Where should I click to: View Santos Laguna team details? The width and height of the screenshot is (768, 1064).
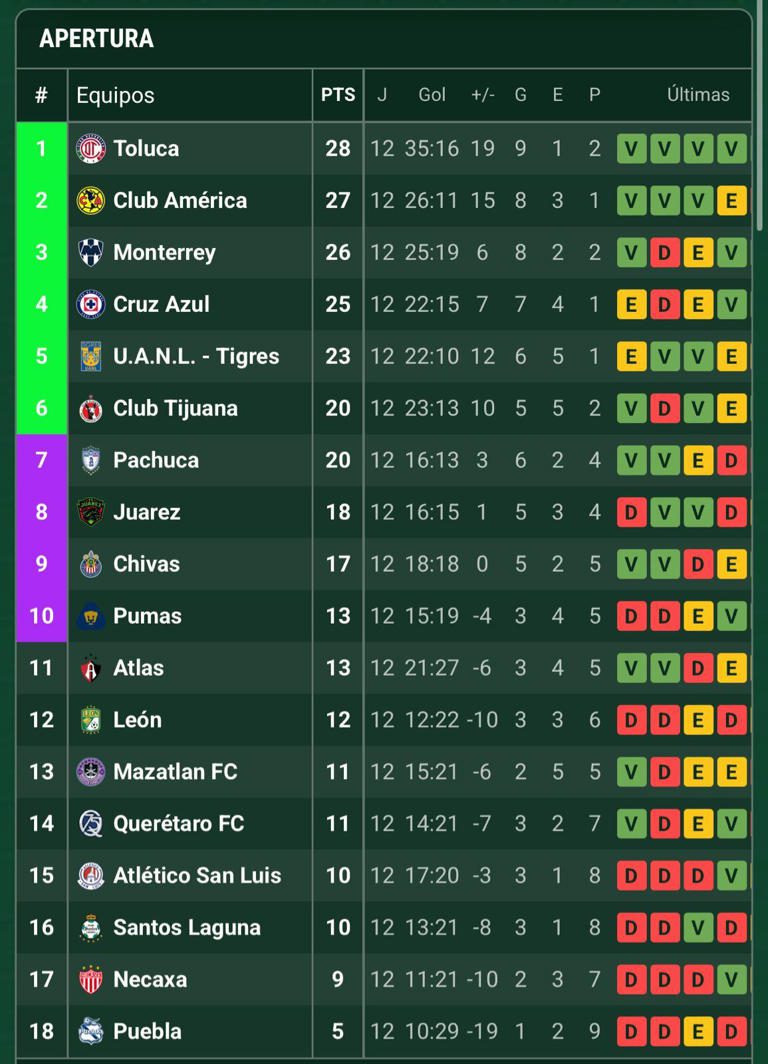coord(186,929)
